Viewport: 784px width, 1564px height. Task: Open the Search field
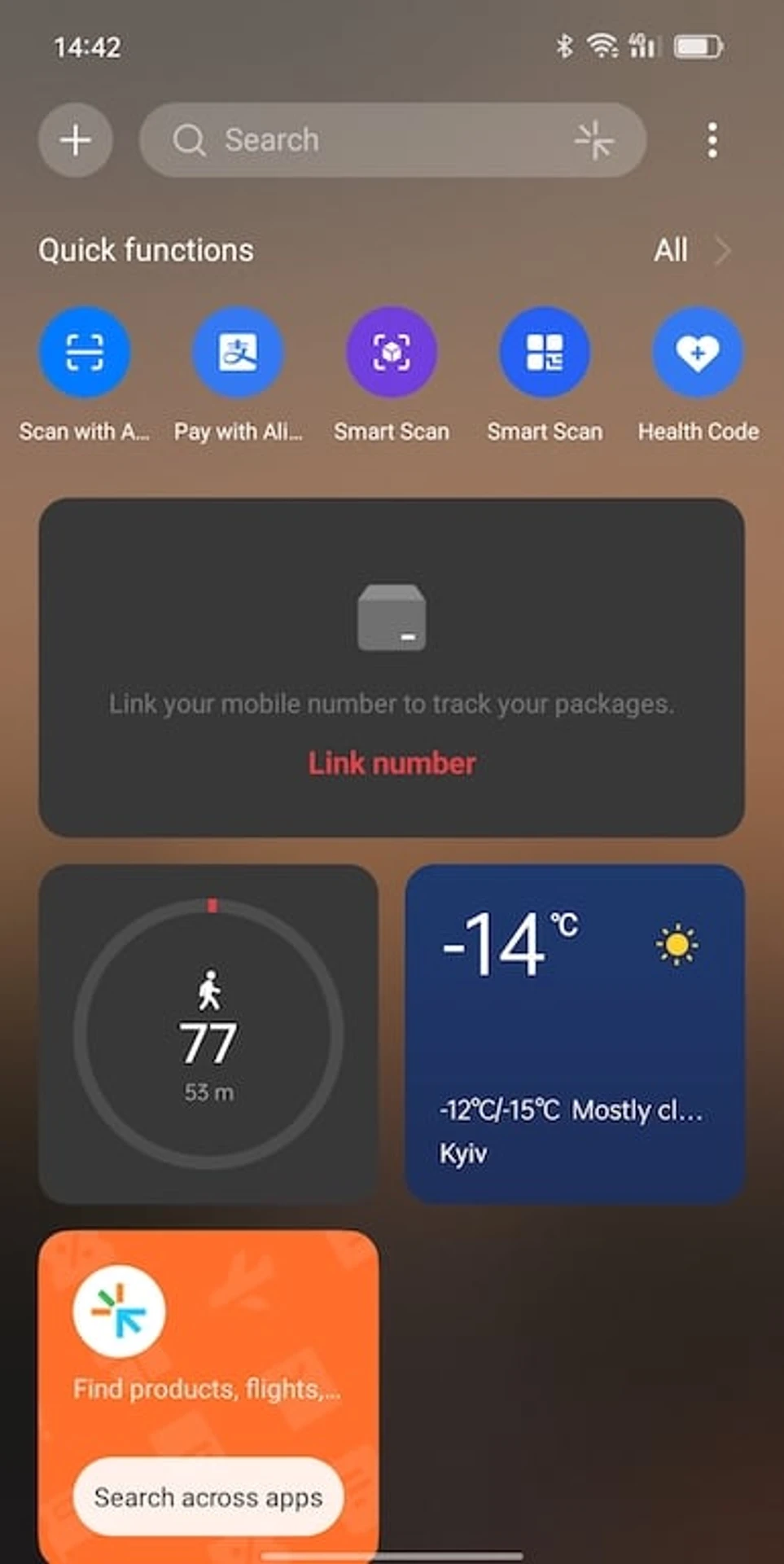point(358,140)
